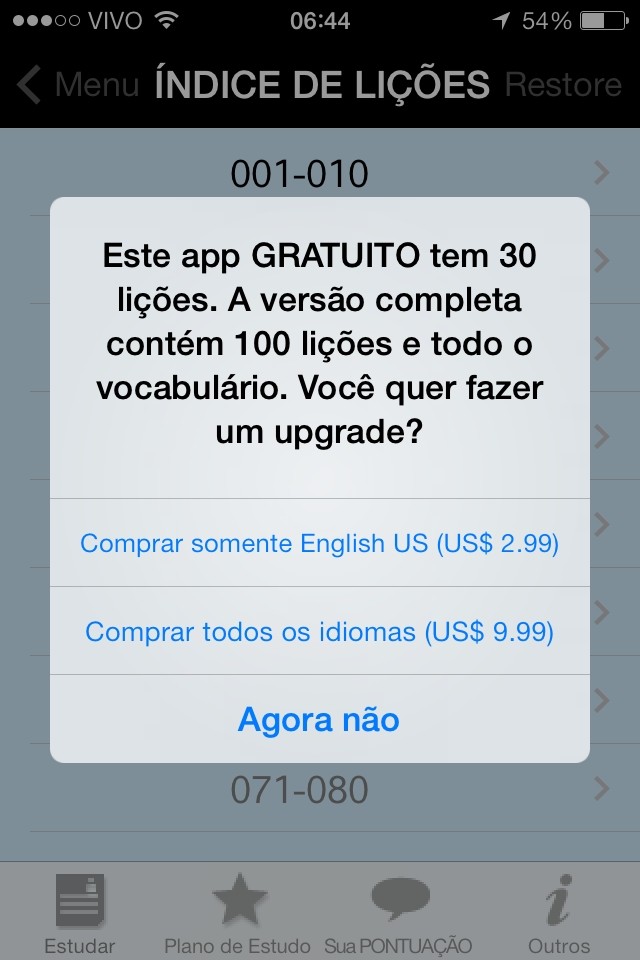The height and width of the screenshot is (960, 640).
Task: Switch to the Estudar tab
Action: coord(80,912)
